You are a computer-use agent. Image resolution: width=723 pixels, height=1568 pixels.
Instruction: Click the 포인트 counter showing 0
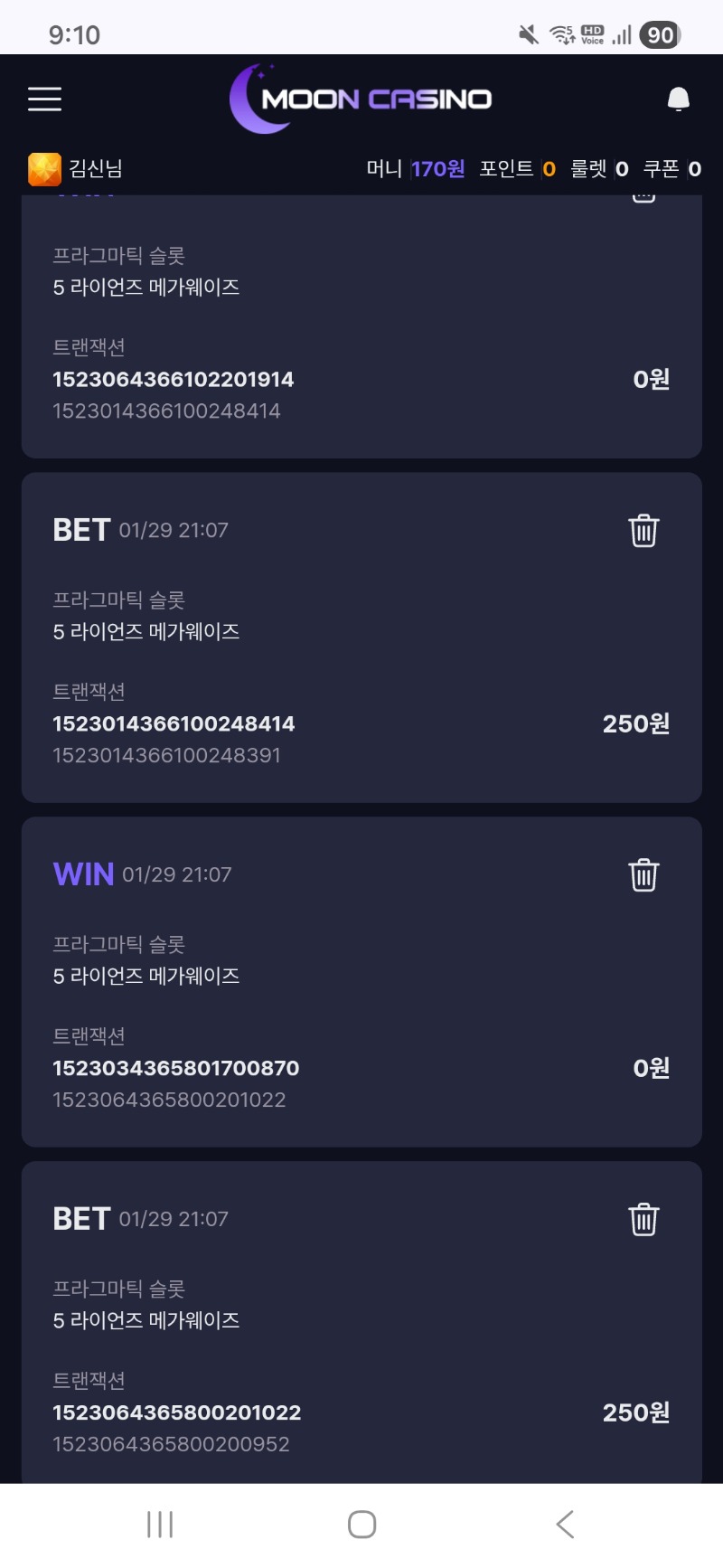[x=548, y=168]
